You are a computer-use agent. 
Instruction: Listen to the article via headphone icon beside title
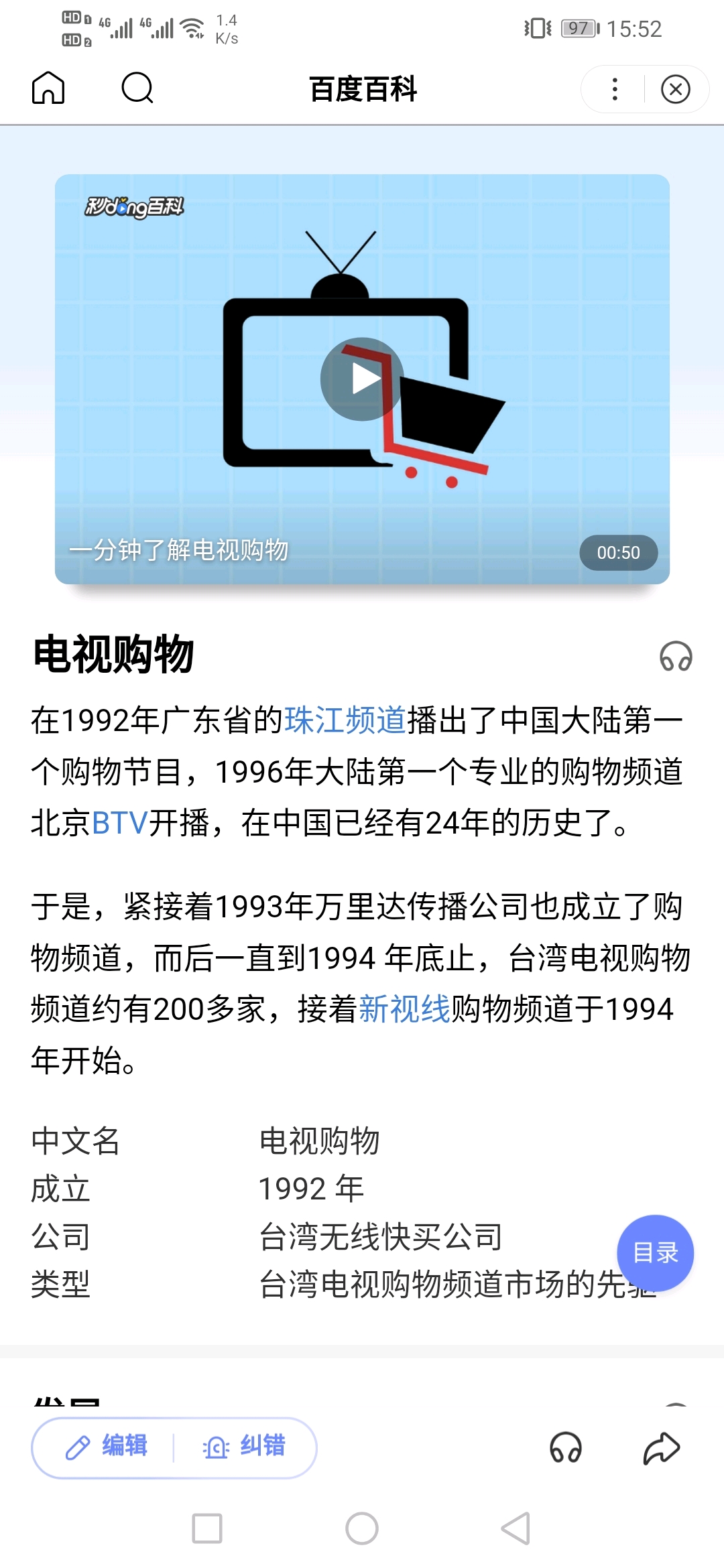click(676, 656)
